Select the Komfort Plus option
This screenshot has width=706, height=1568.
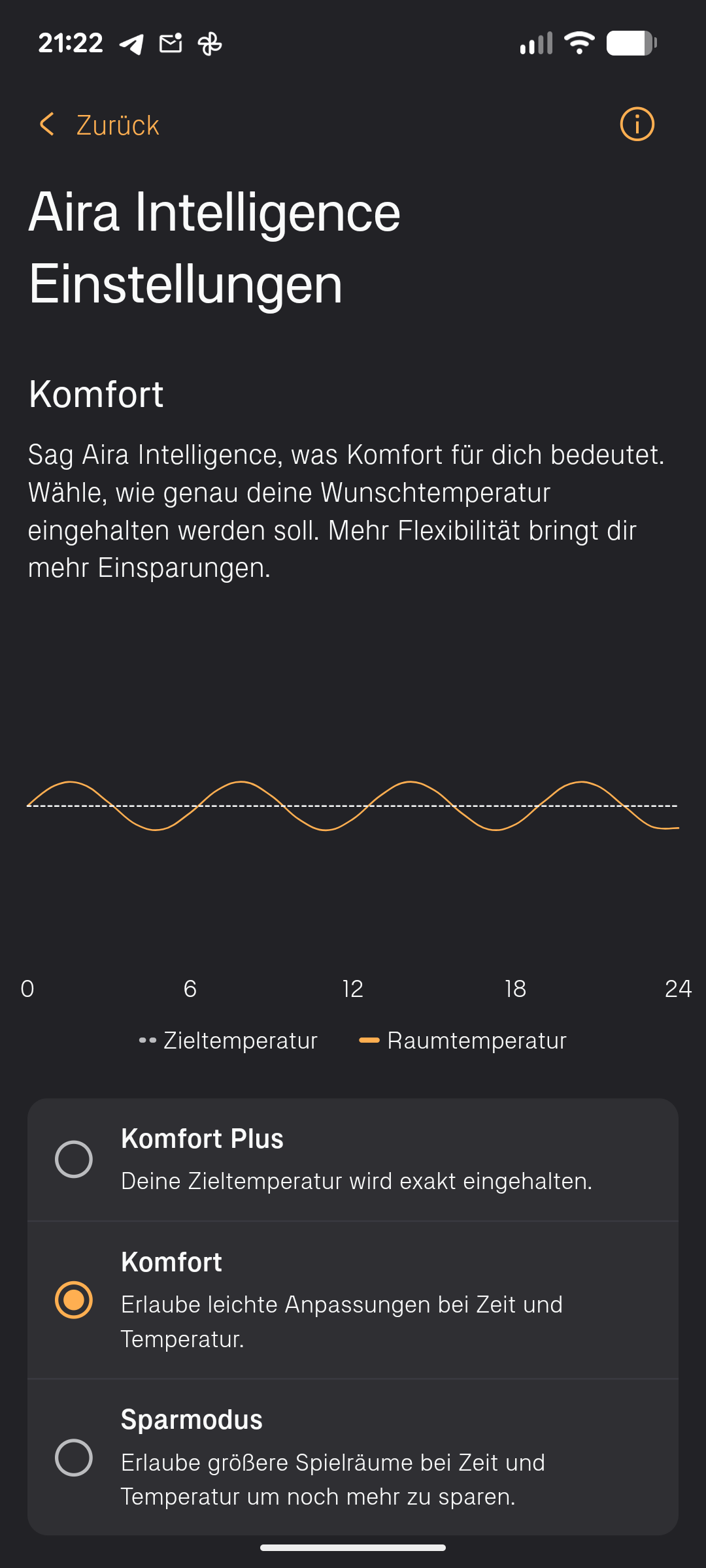[74, 1159]
